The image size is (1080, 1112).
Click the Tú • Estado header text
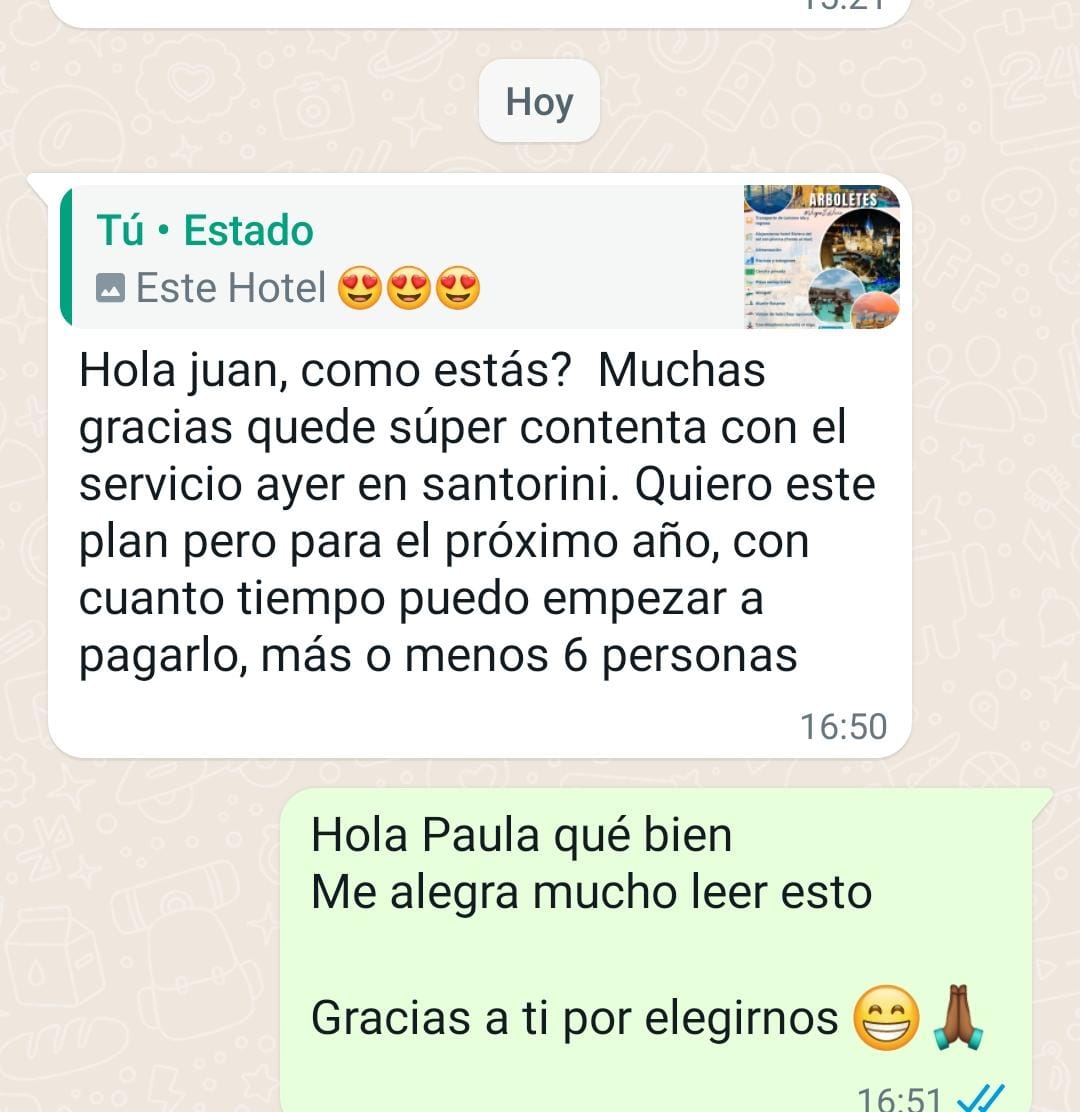pyautogui.click(x=205, y=229)
